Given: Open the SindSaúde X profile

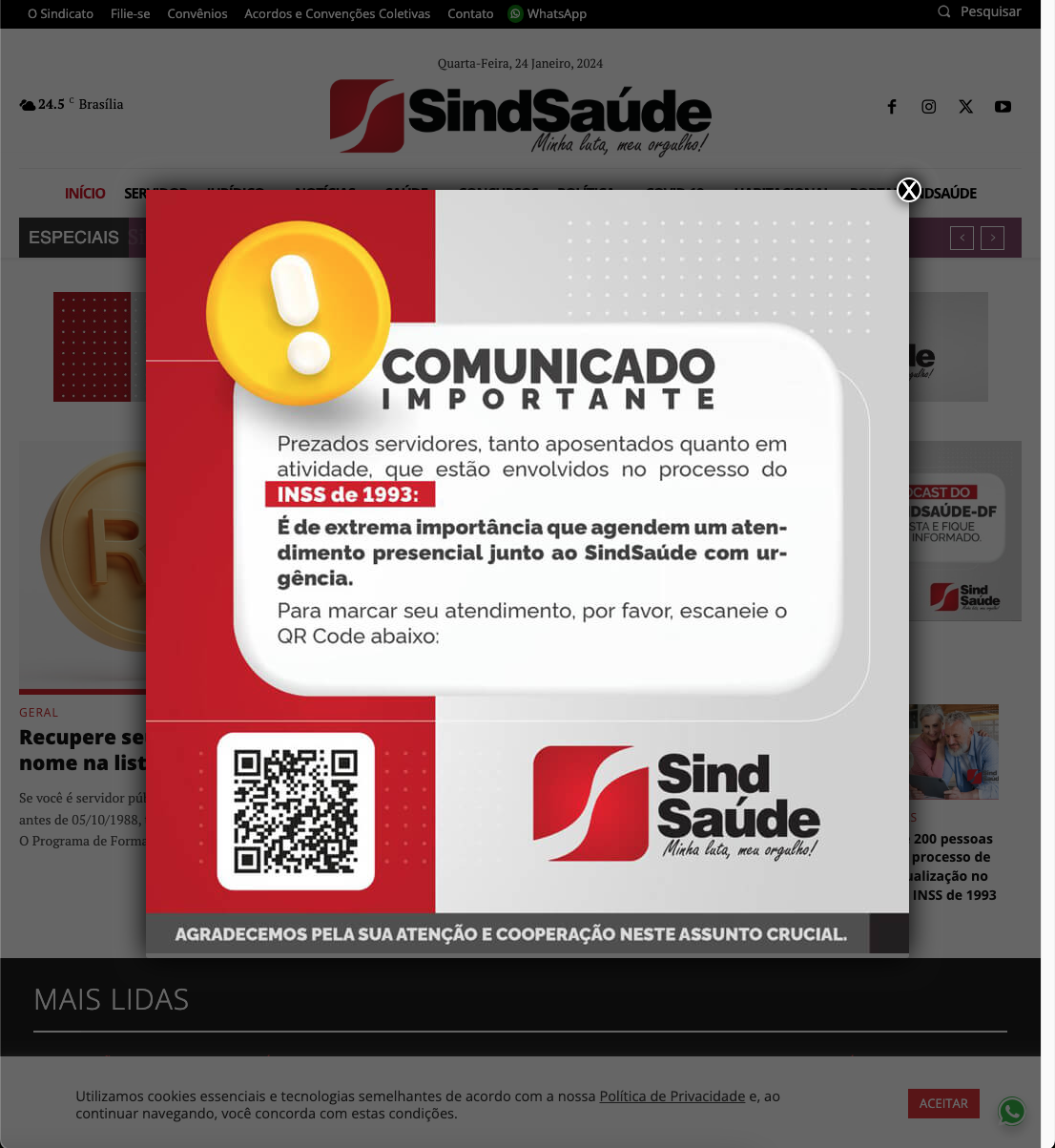Looking at the screenshot, I should [965, 107].
